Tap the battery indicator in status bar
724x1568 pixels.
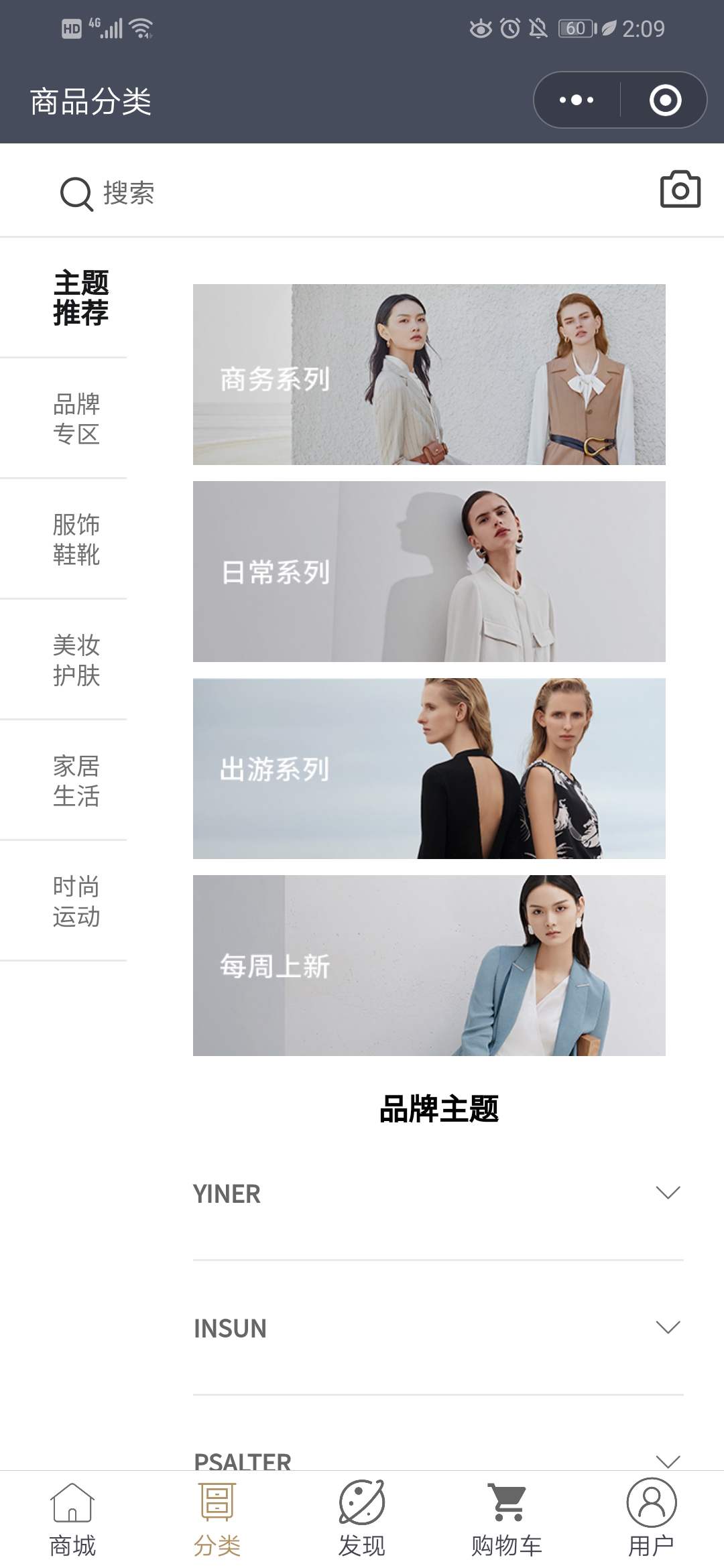pyautogui.click(x=577, y=28)
